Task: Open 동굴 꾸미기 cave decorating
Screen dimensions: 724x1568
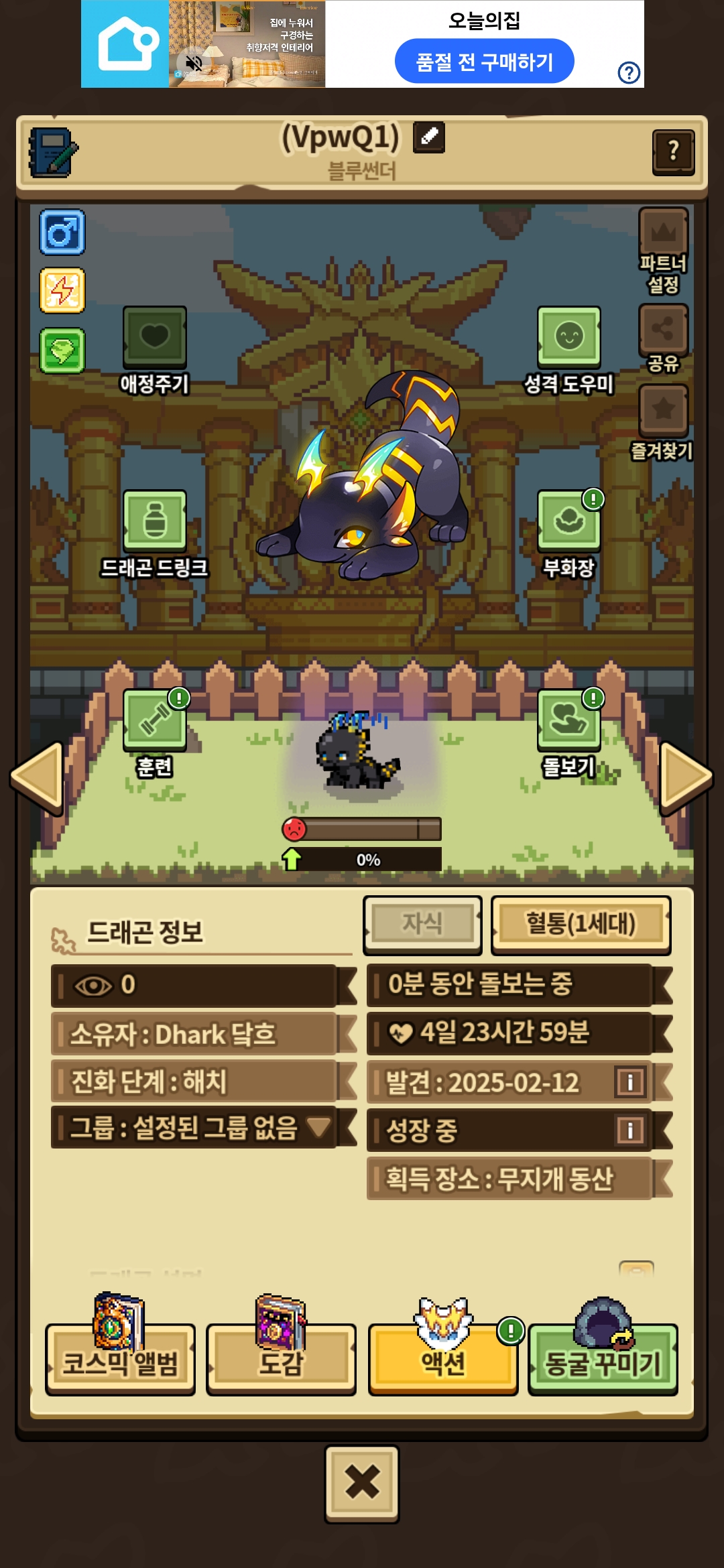Action: point(603,1362)
